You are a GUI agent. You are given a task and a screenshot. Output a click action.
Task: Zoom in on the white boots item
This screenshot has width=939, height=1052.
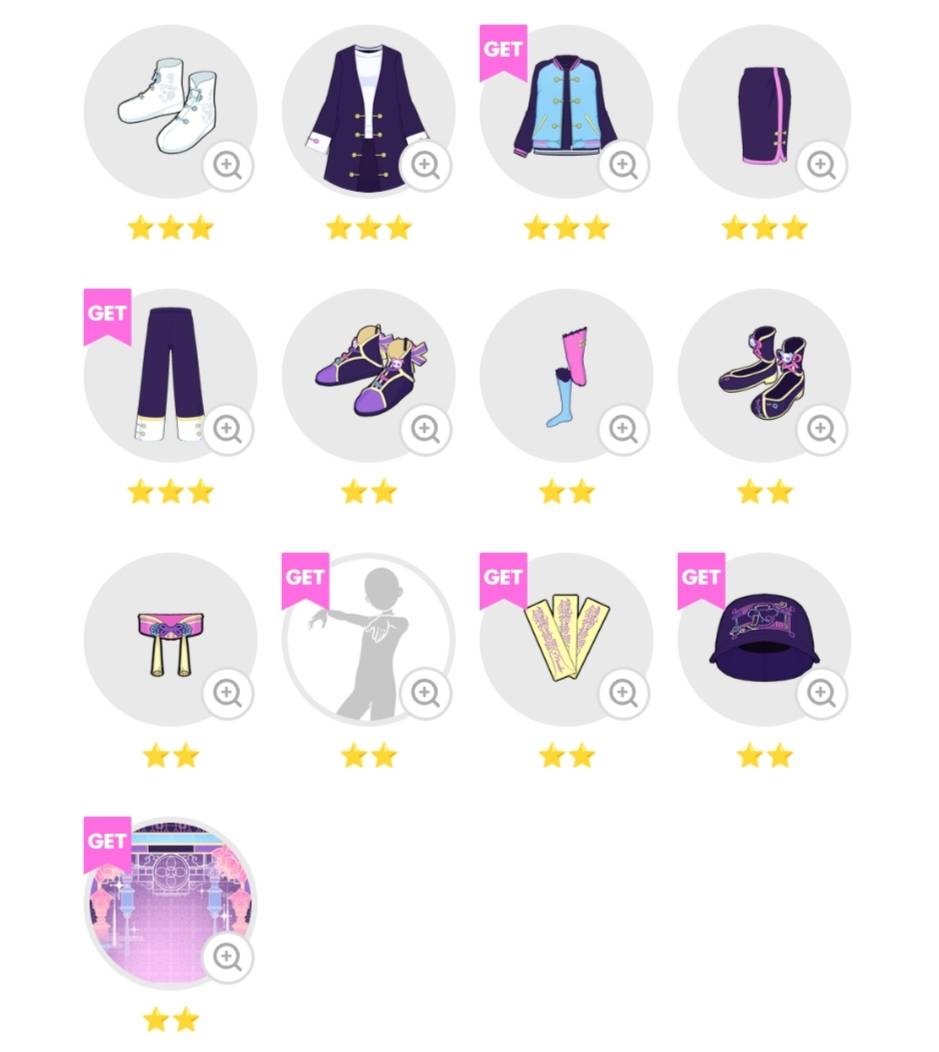tap(227, 165)
